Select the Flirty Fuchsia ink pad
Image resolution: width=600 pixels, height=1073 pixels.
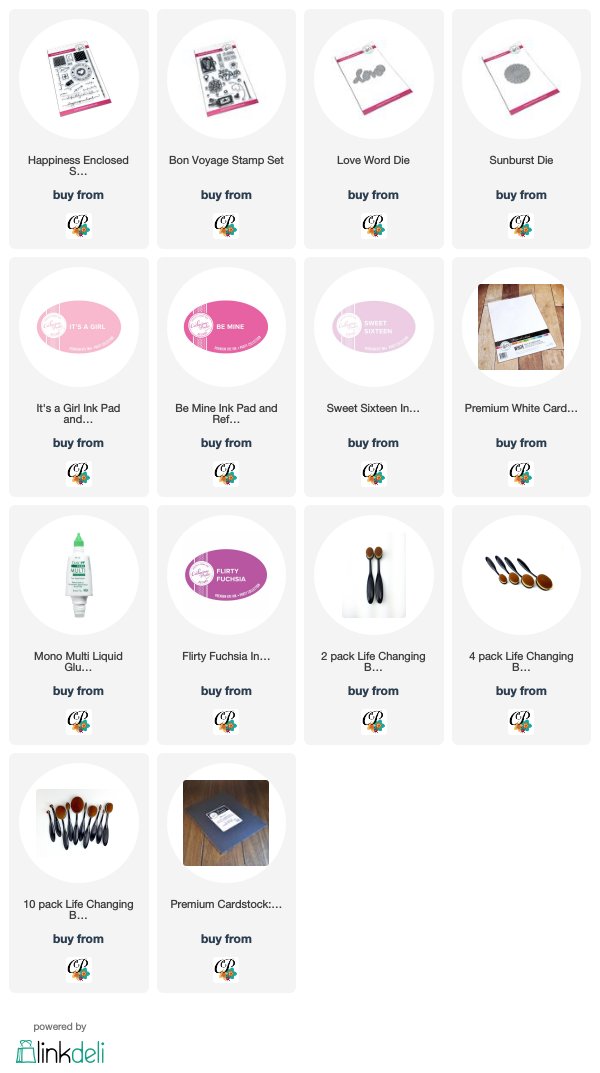(x=226, y=625)
